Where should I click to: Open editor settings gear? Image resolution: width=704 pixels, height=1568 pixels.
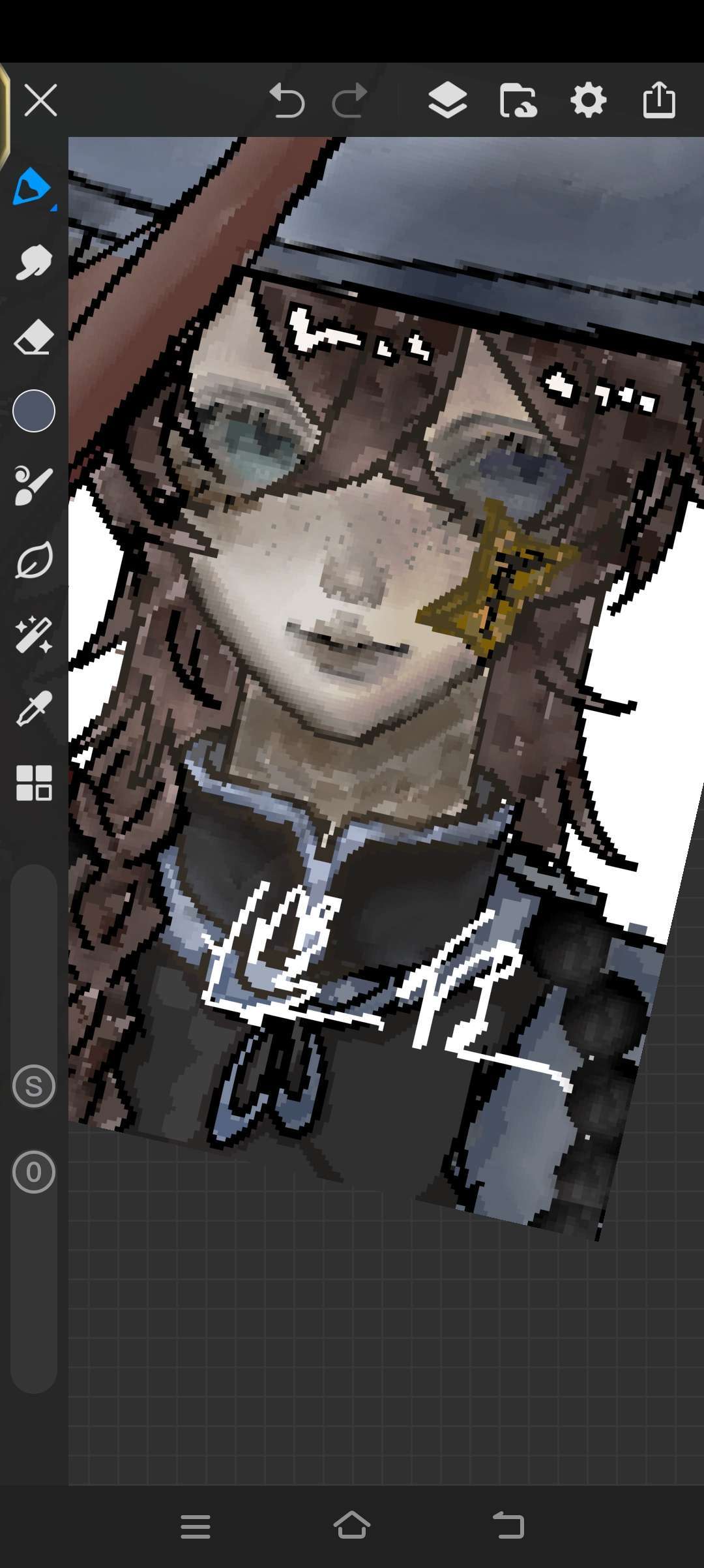click(588, 100)
